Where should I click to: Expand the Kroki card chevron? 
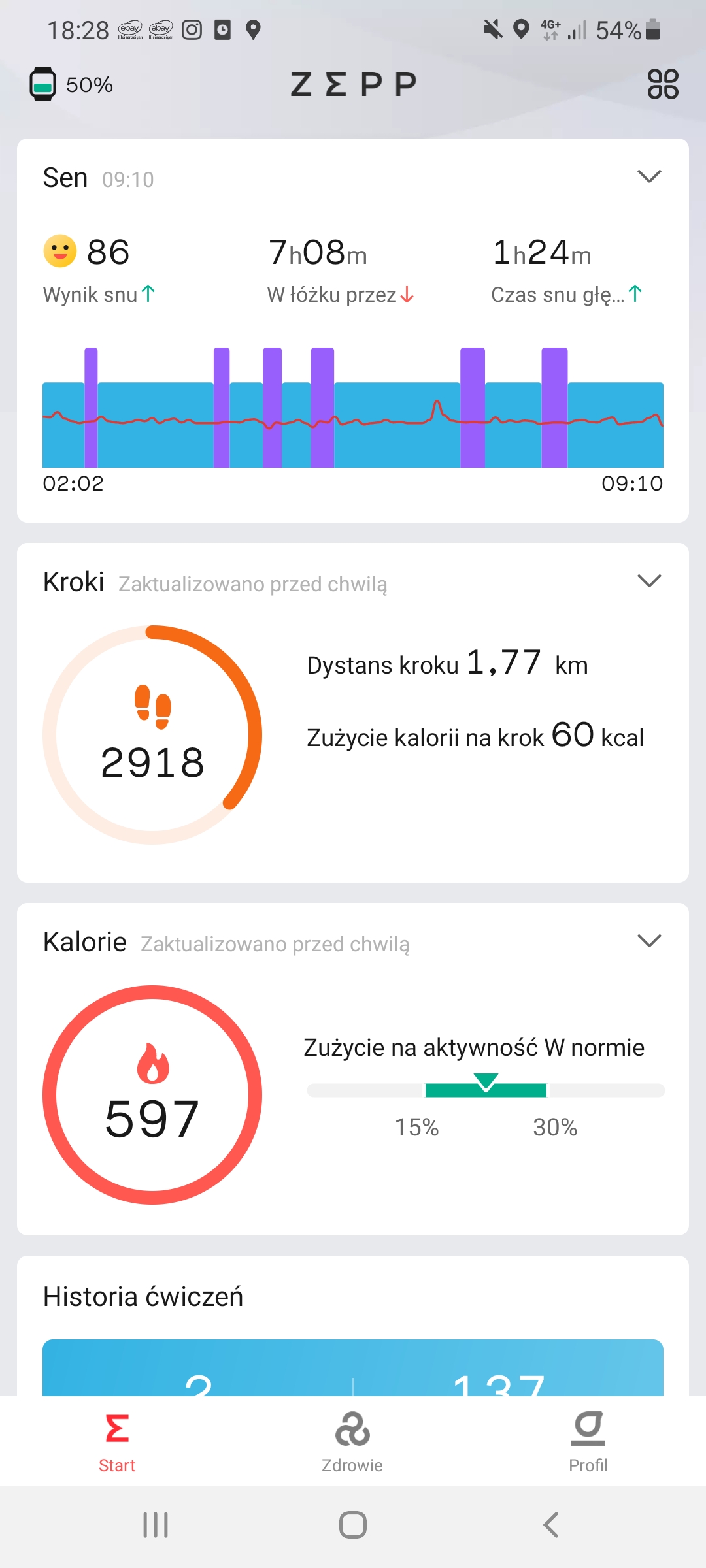(x=648, y=580)
